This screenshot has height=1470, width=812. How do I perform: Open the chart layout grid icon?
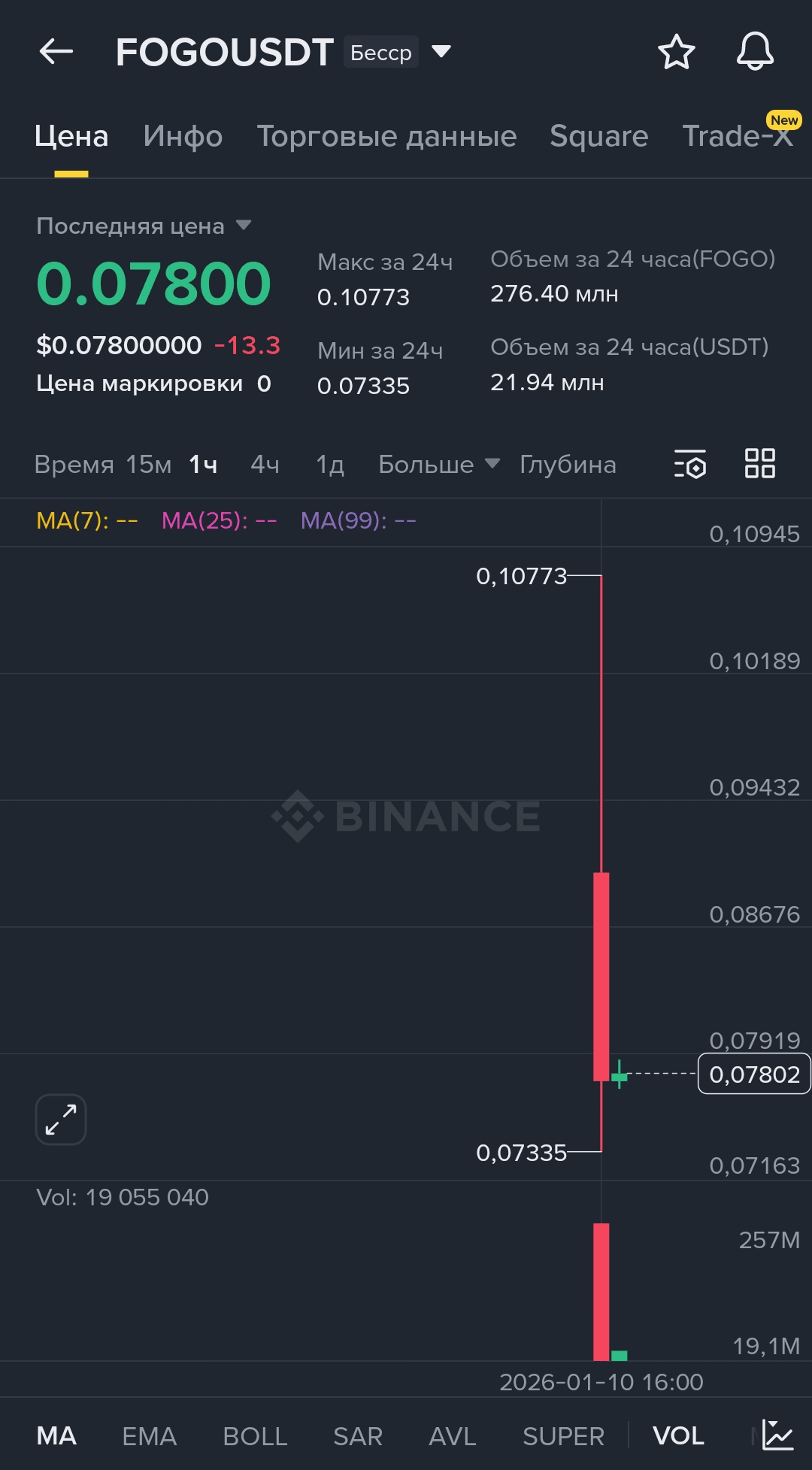(759, 463)
